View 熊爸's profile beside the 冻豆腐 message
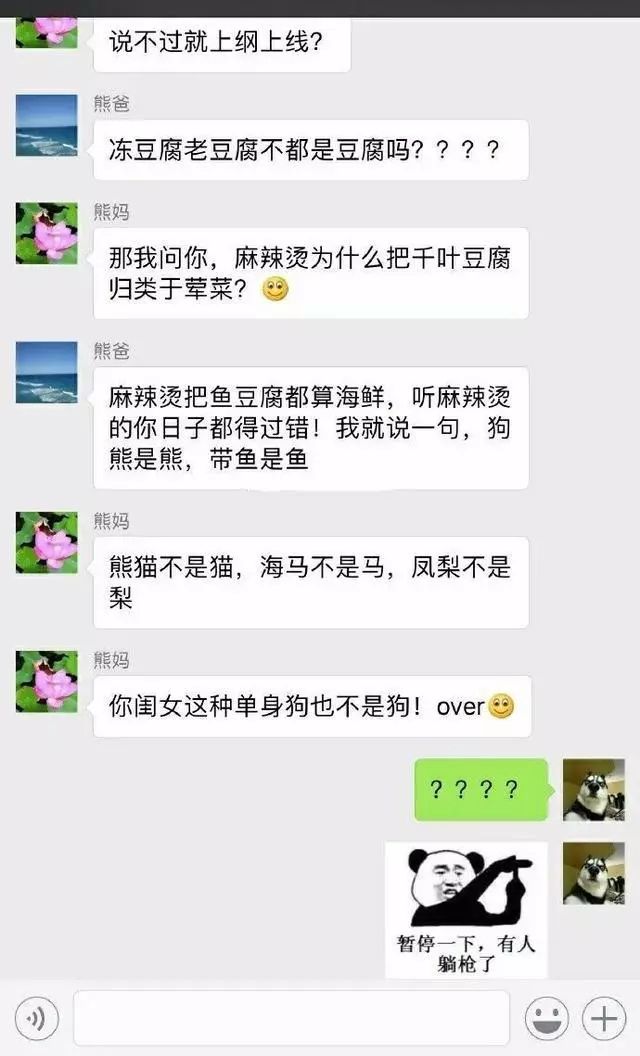Image resolution: width=640 pixels, height=1056 pixels. pyautogui.click(x=46, y=125)
